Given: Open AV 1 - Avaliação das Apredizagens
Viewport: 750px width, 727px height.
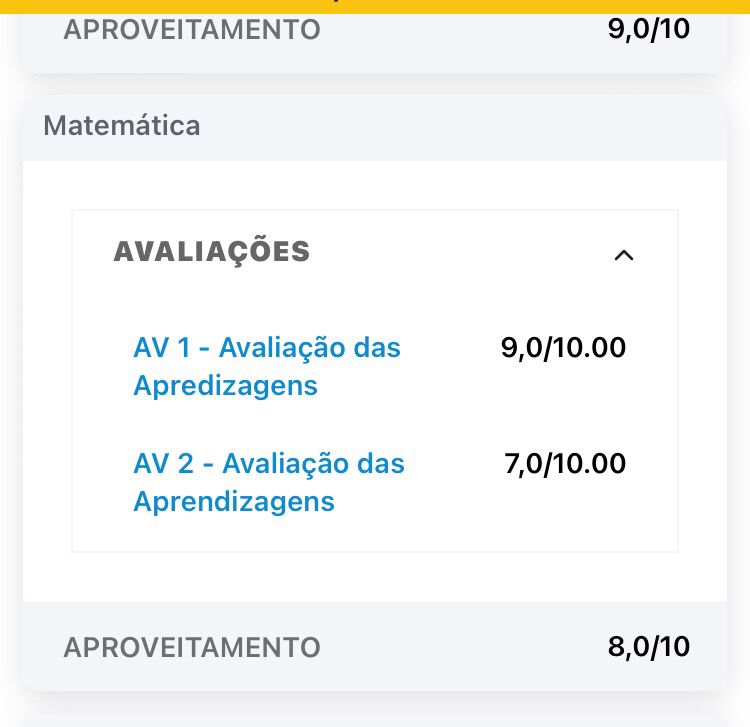Looking at the screenshot, I should coord(266,366).
